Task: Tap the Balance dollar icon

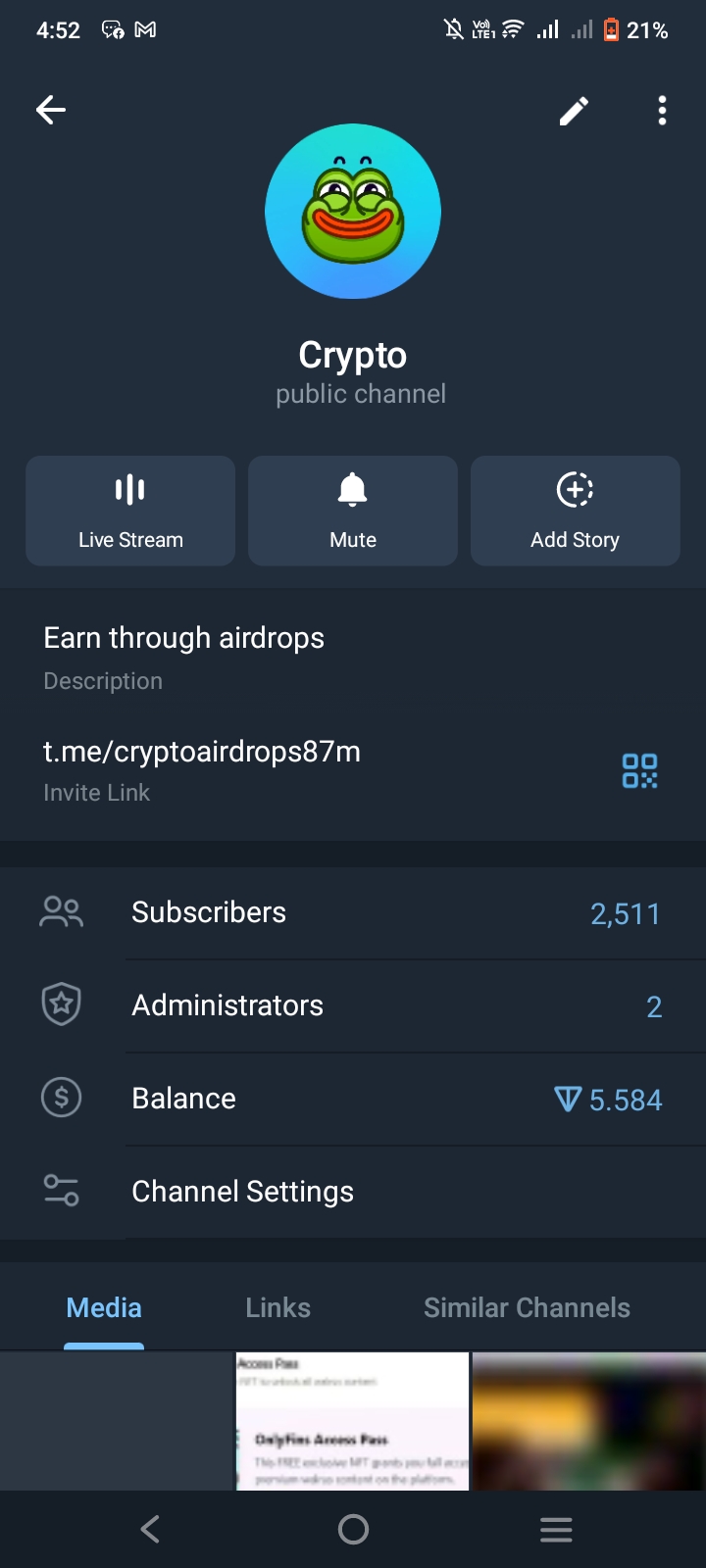Action: [61, 1098]
